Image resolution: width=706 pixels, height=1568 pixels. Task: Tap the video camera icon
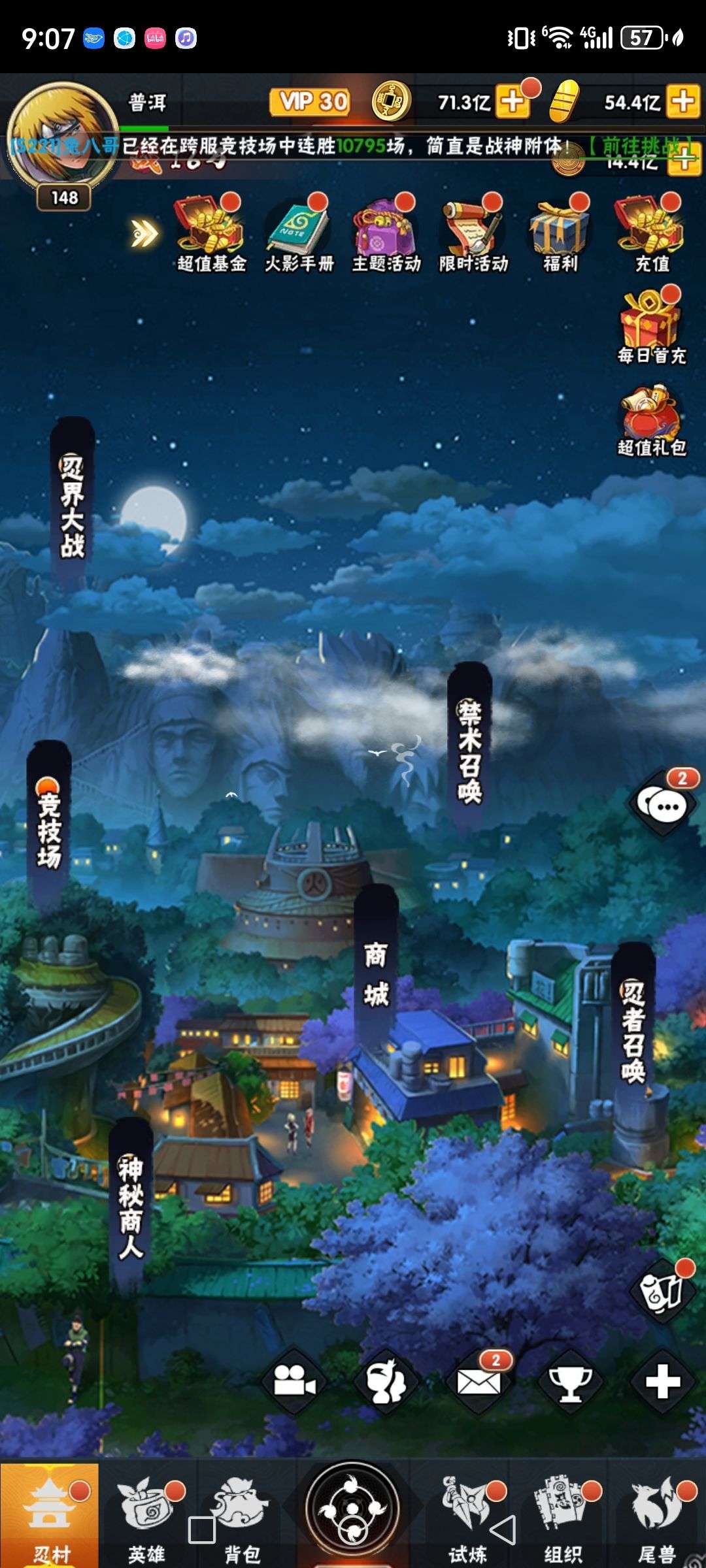(294, 1382)
